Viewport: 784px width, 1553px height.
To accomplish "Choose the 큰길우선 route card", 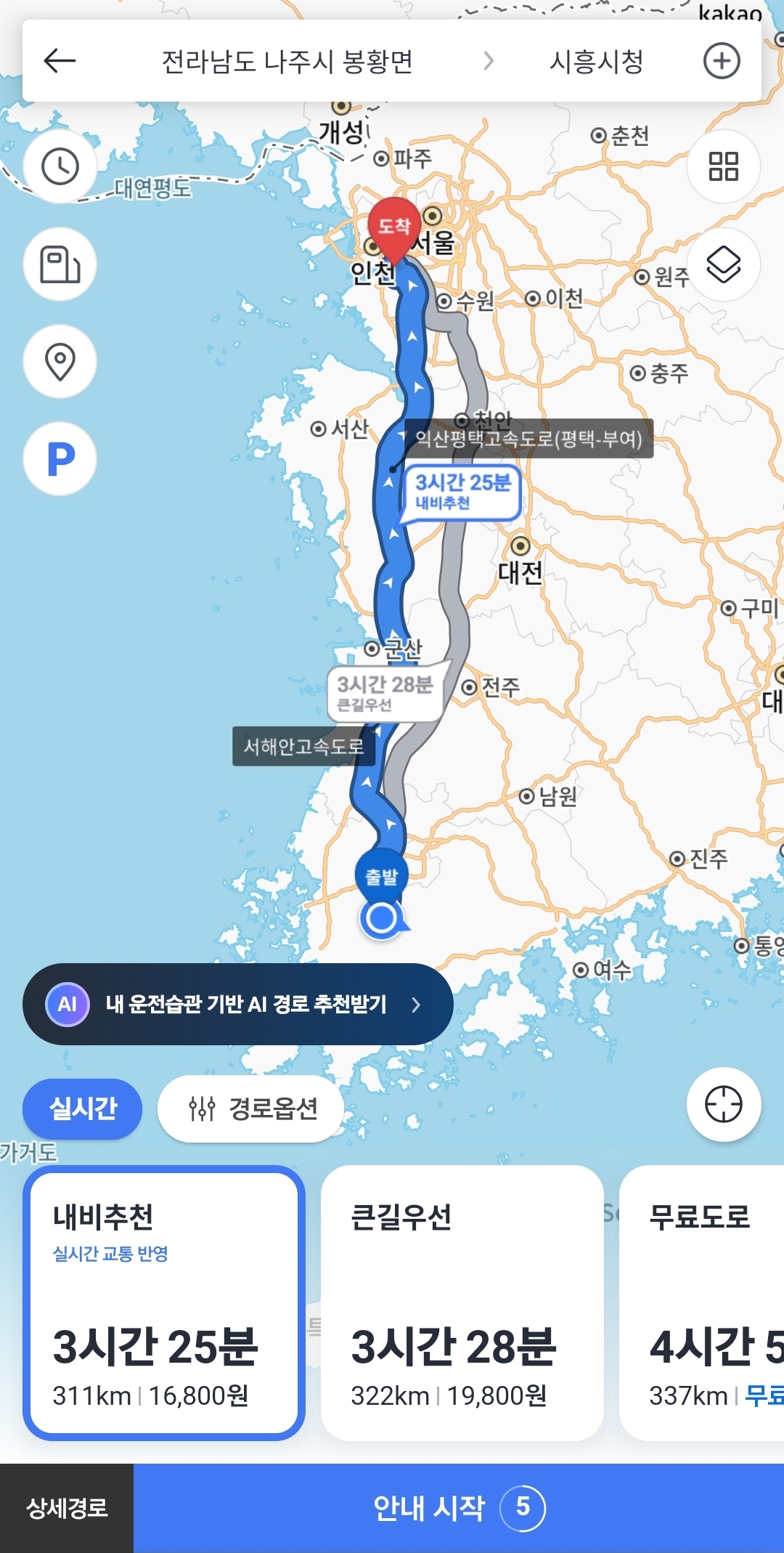I will [x=462, y=1303].
